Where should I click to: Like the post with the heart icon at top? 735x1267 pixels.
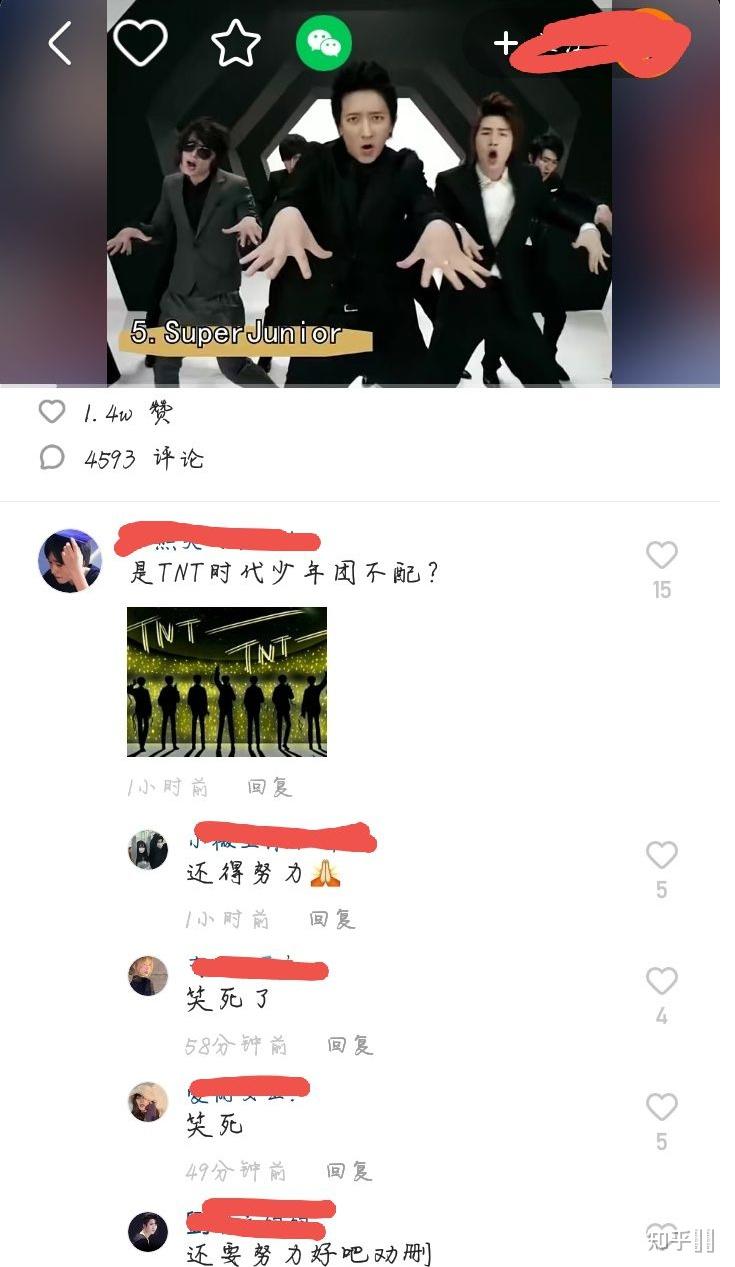point(139,44)
